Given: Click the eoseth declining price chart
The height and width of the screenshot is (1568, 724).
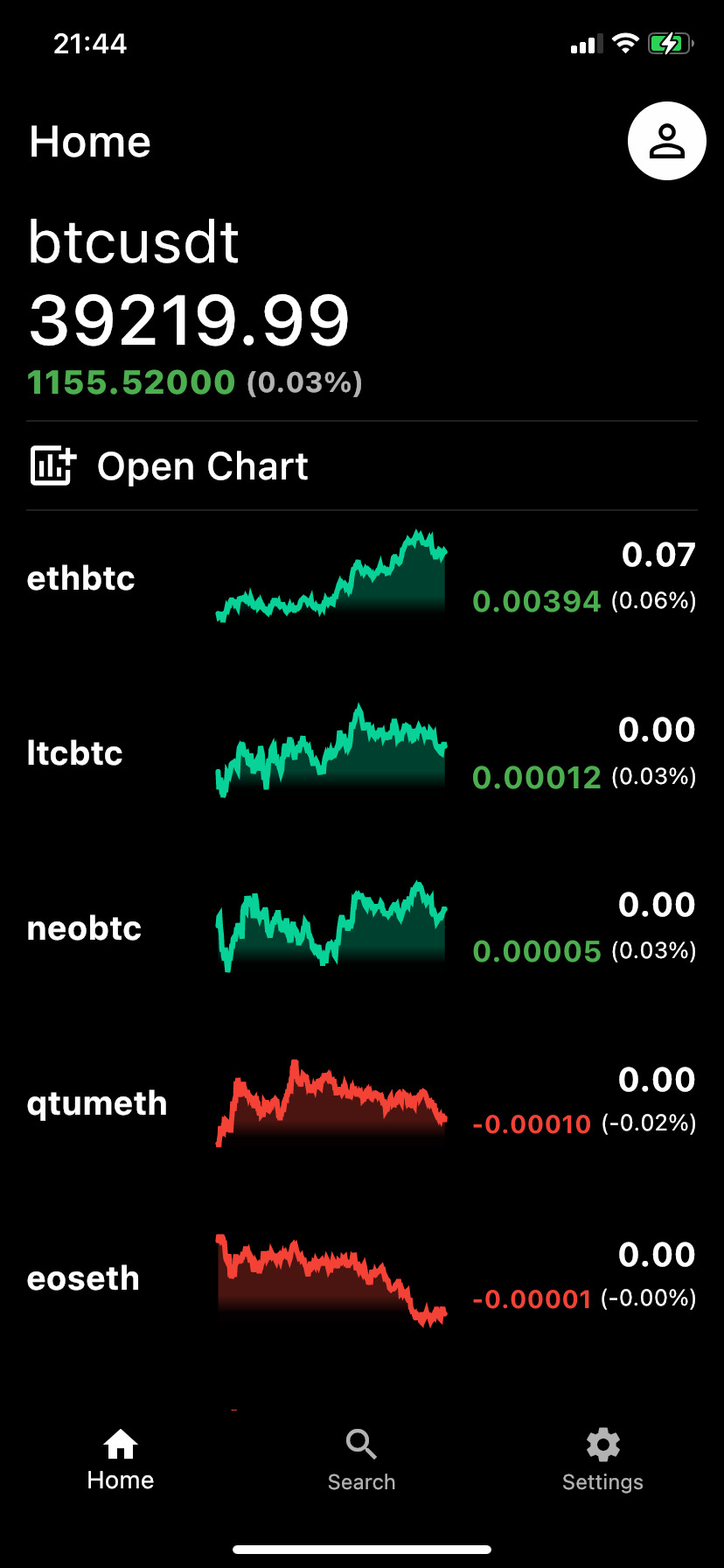Looking at the screenshot, I should tap(331, 1276).
